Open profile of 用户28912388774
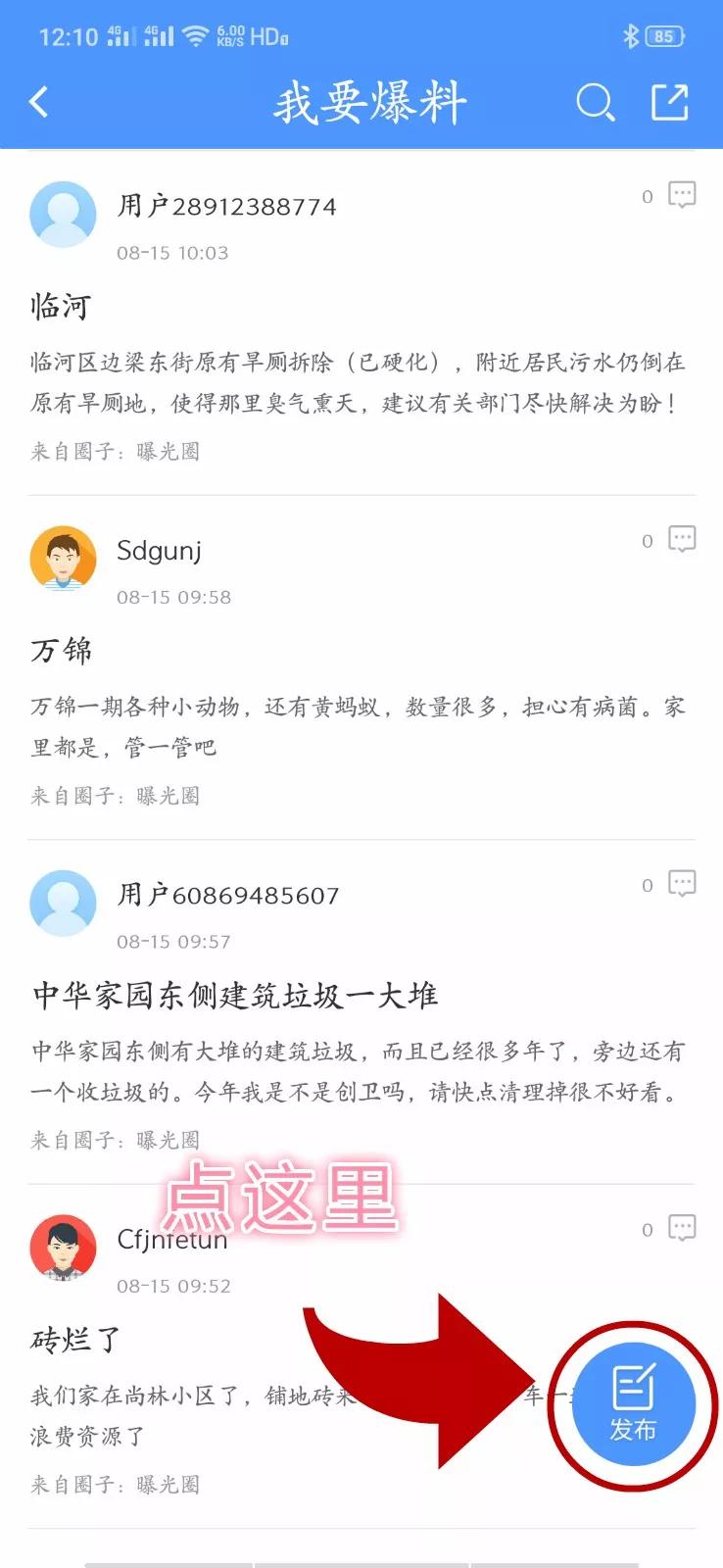This screenshot has width=723, height=1568. [x=226, y=206]
